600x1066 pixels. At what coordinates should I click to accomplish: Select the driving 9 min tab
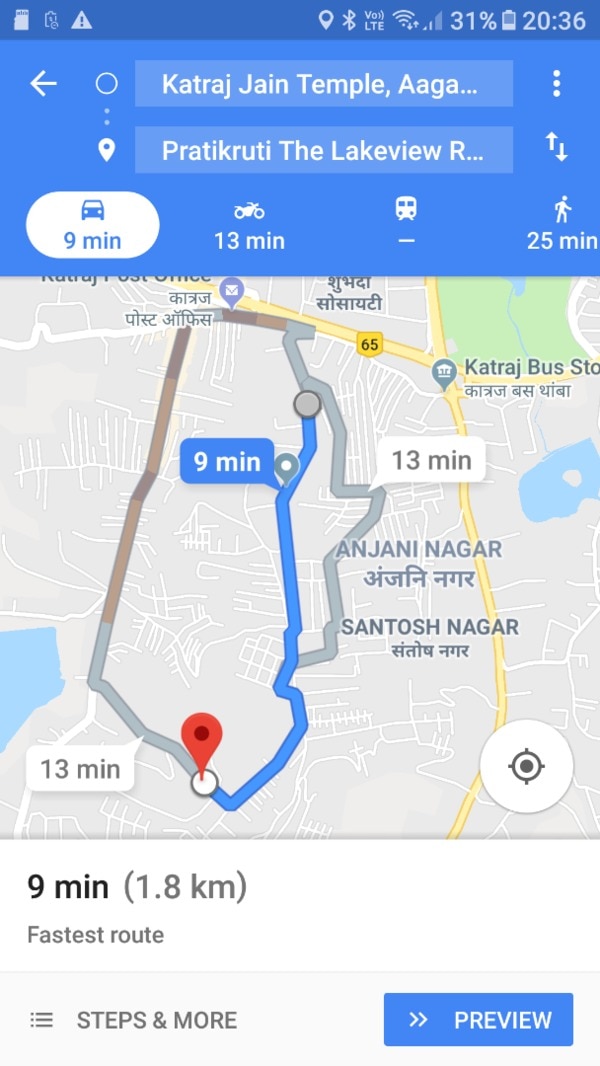(x=92, y=225)
